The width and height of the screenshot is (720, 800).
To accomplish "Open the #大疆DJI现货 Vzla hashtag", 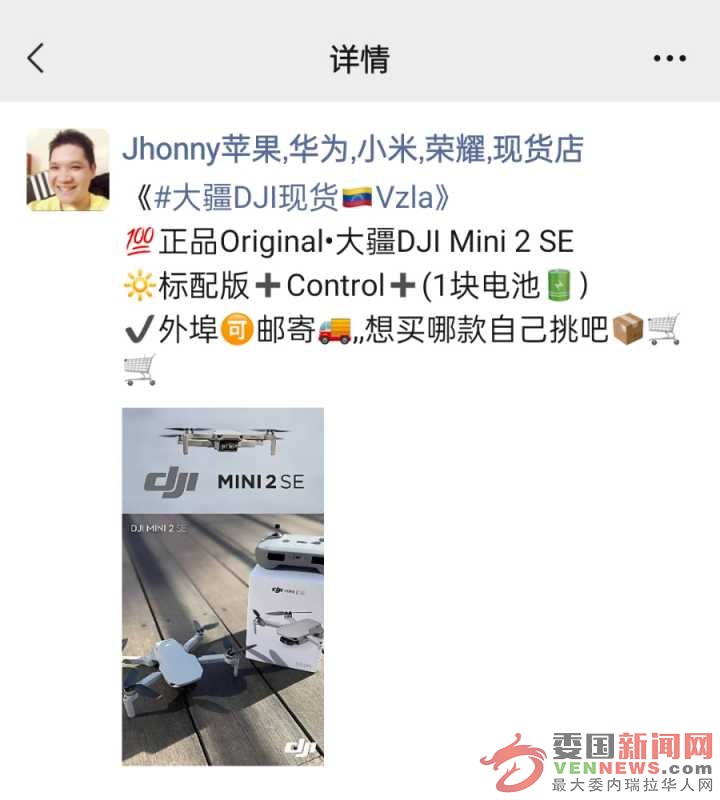I will pos(294,197).
